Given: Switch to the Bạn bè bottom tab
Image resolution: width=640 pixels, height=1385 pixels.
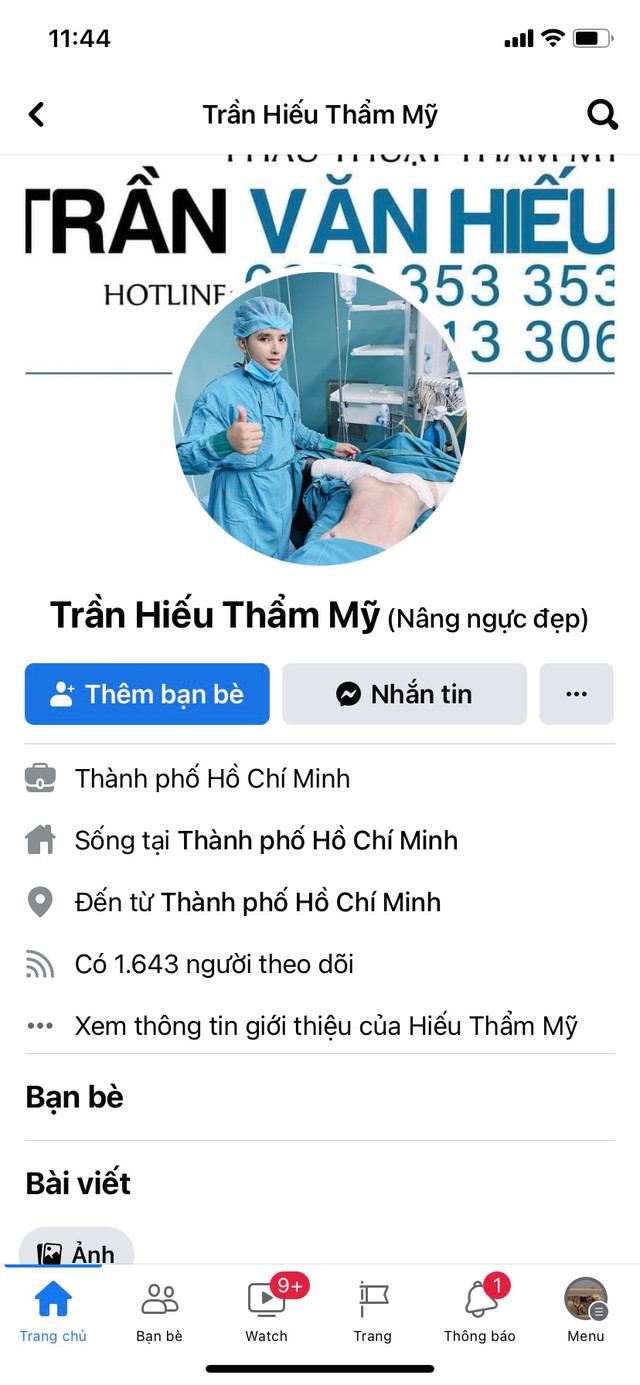Looking at the screenshot, I should point(160,1312).
